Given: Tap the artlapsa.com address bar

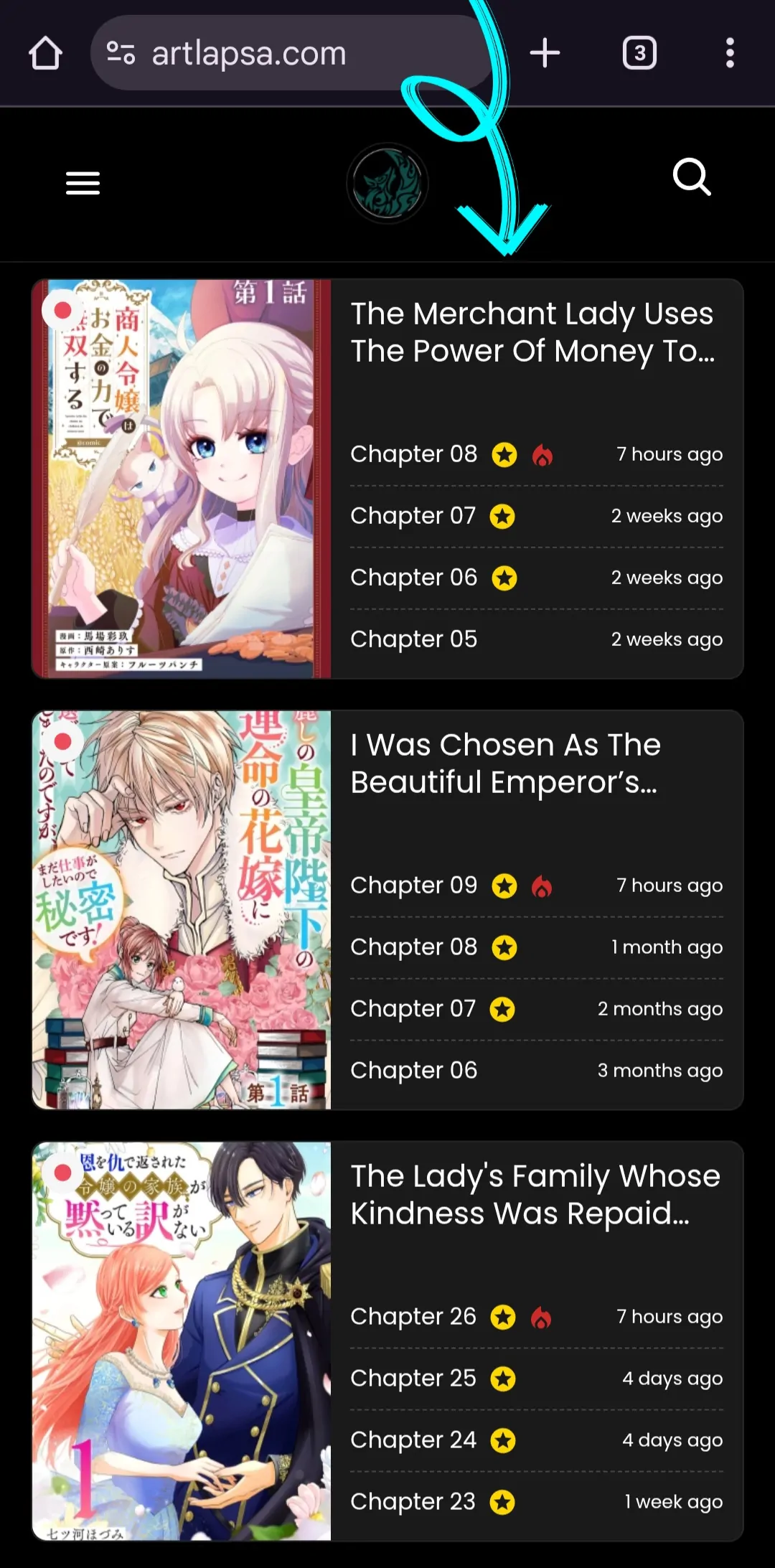Looking at the screenshot, I should pyautogui.click(x=287, y=53).
